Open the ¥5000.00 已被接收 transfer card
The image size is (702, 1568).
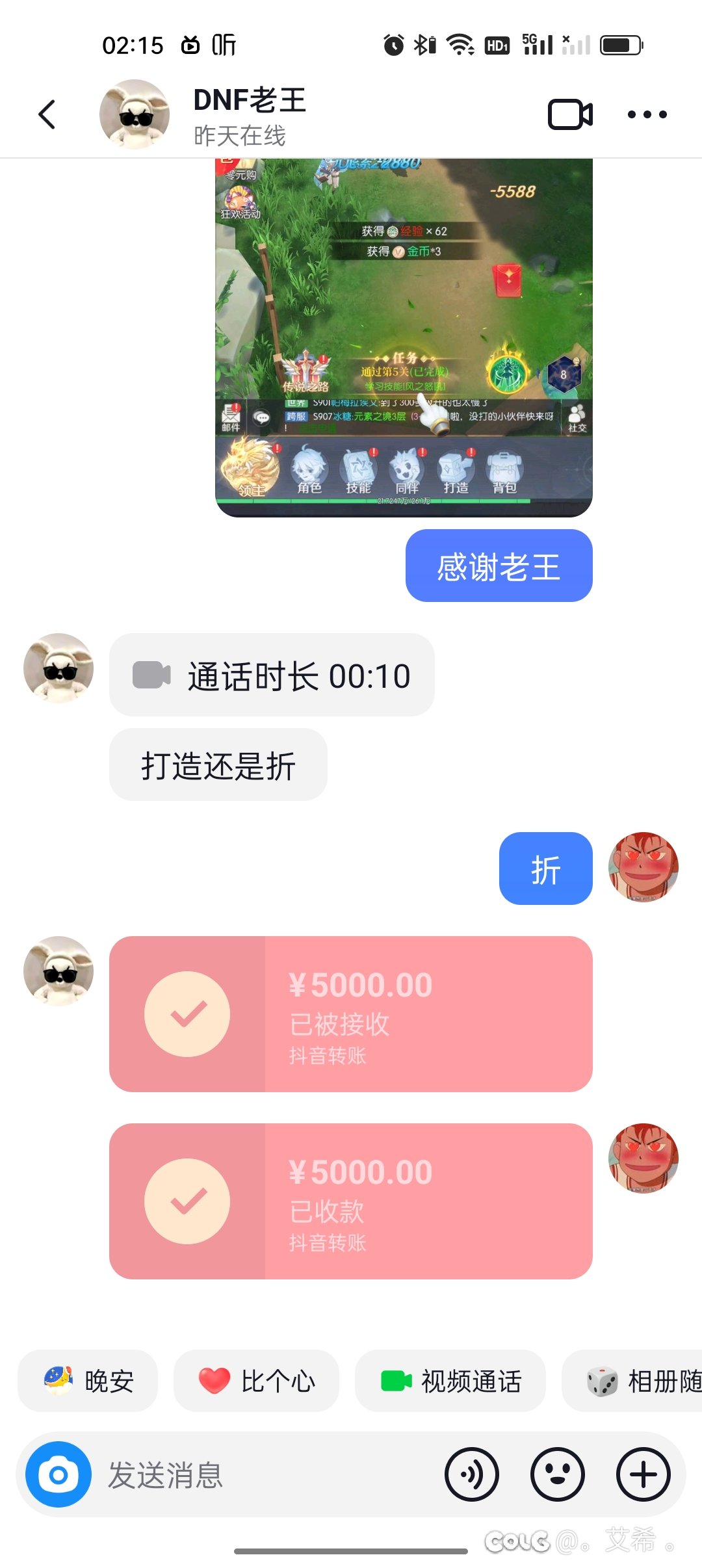pos(351,1013)
